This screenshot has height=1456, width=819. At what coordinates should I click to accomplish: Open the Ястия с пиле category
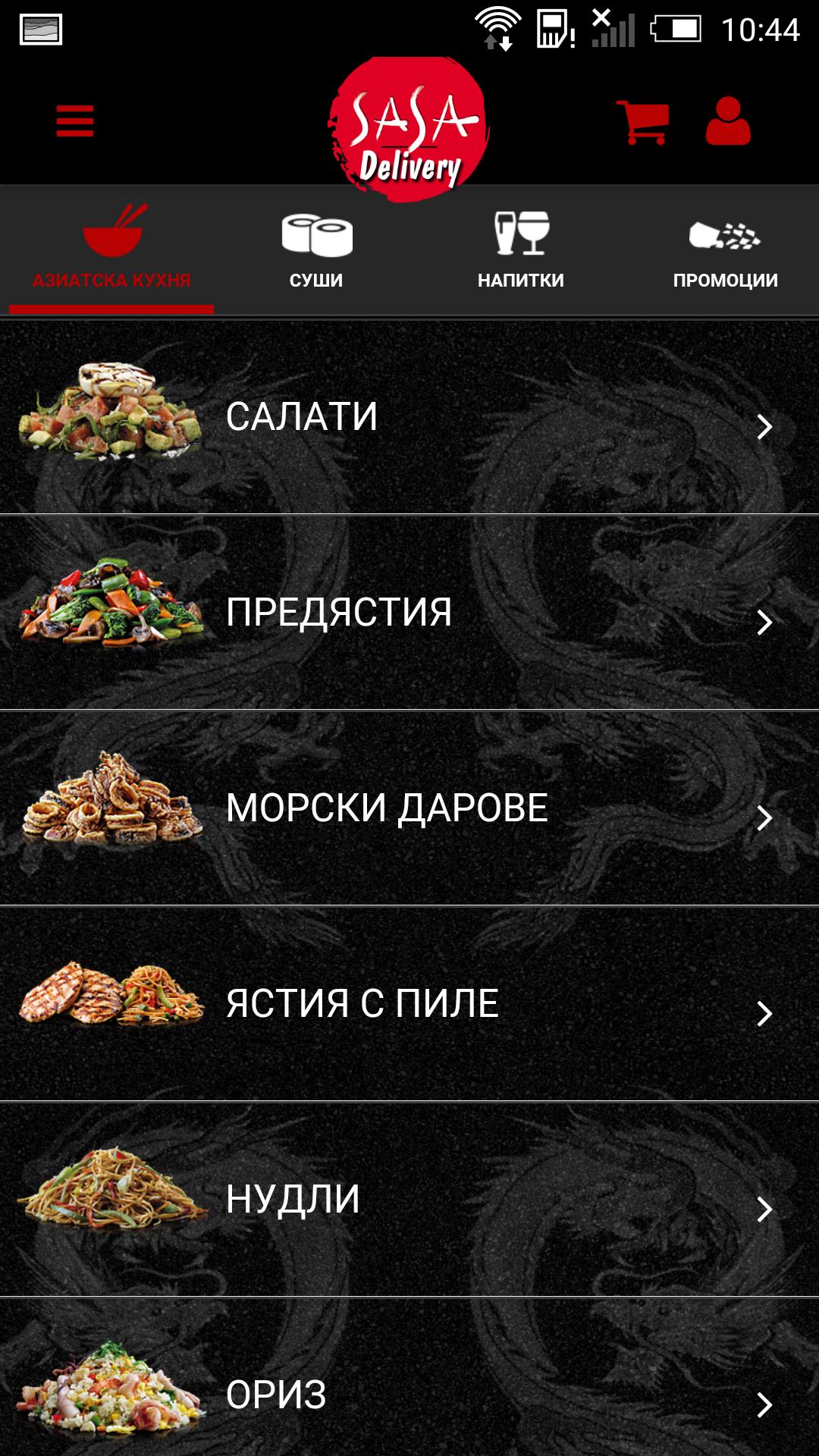(409, 1004)
